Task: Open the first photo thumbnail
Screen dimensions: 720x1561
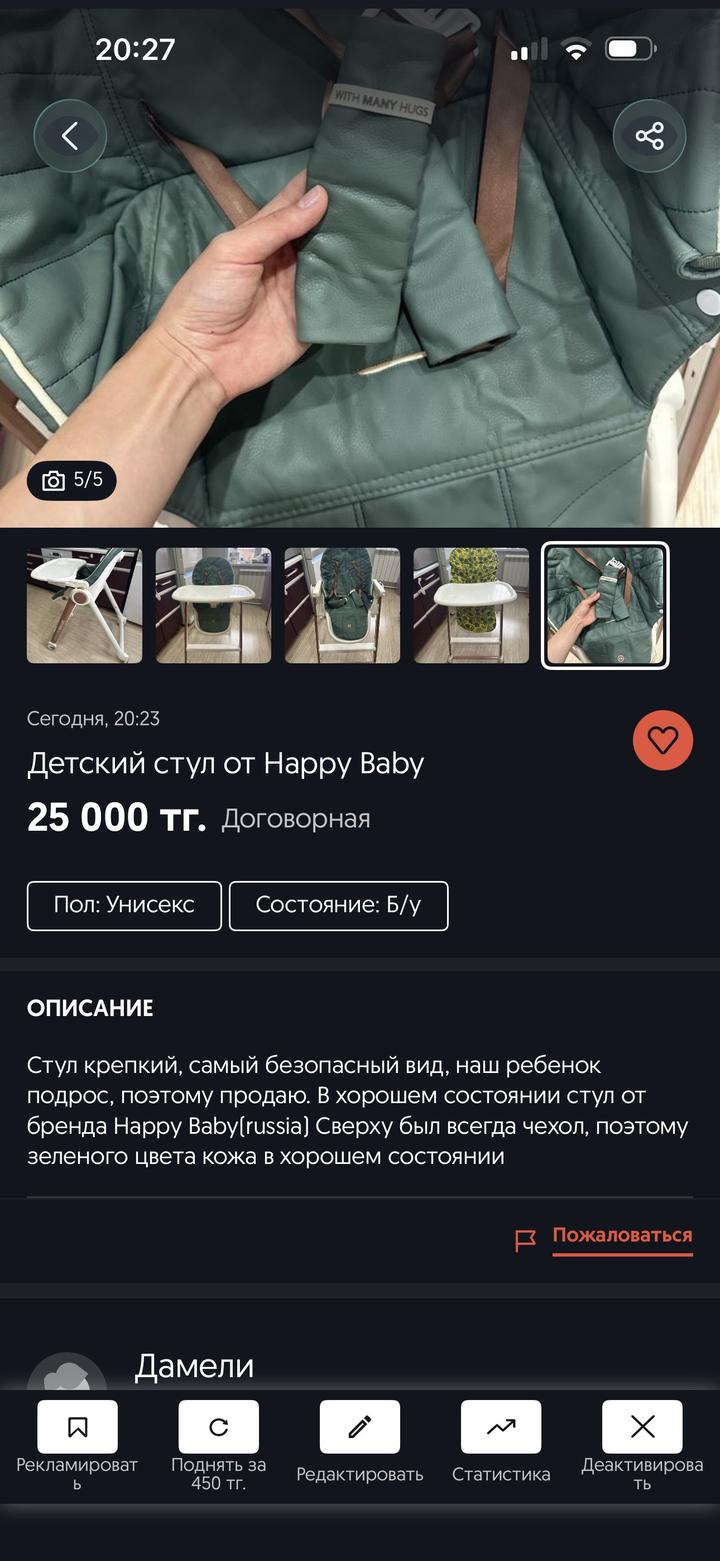Action: [84, 605]
